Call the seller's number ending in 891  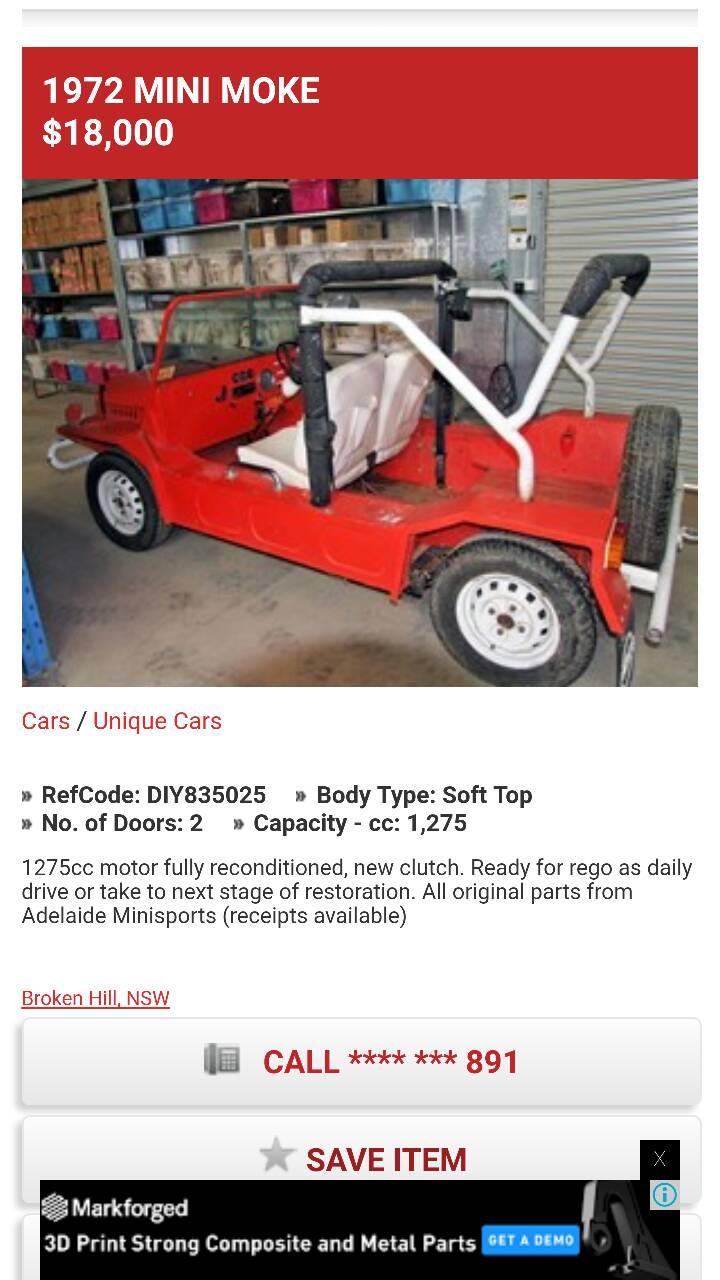[x=360, y=1061]
